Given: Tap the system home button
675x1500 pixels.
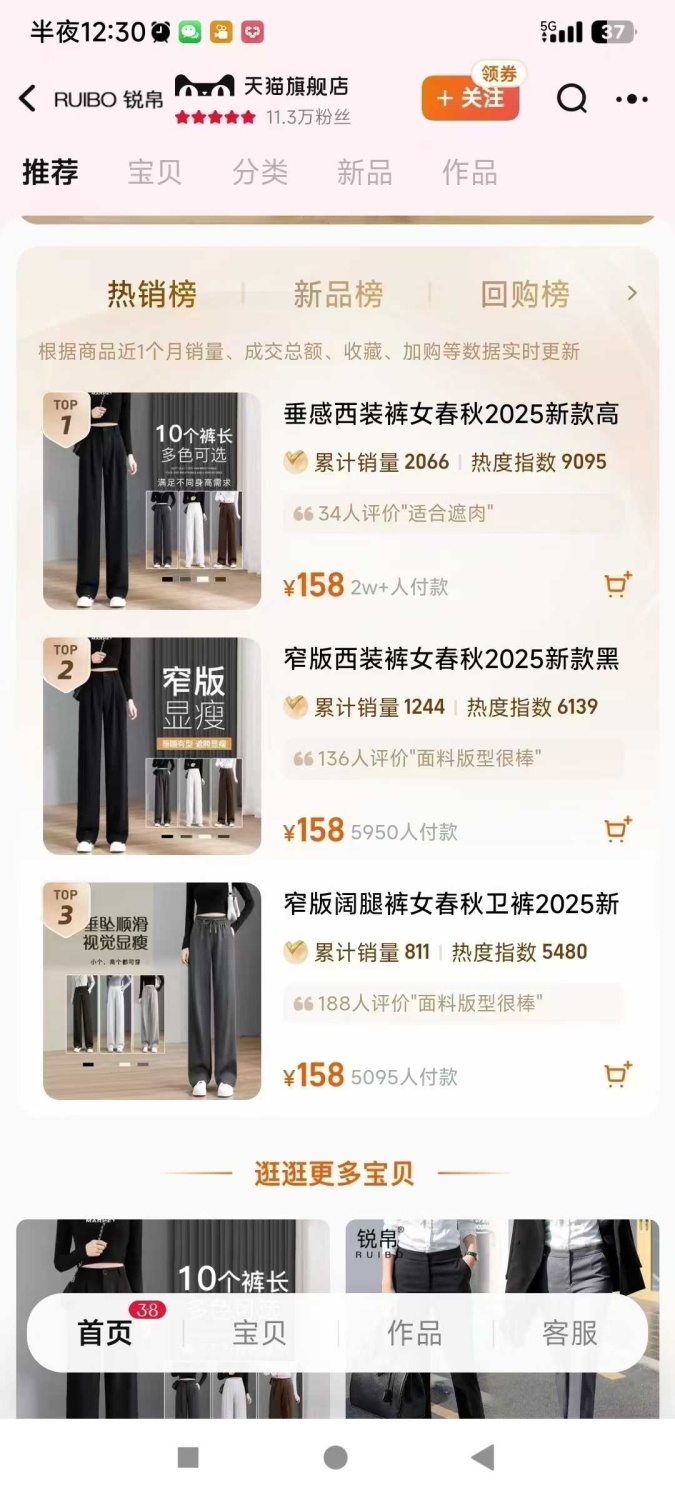Looking at the screenshot, I should 336,1457.
